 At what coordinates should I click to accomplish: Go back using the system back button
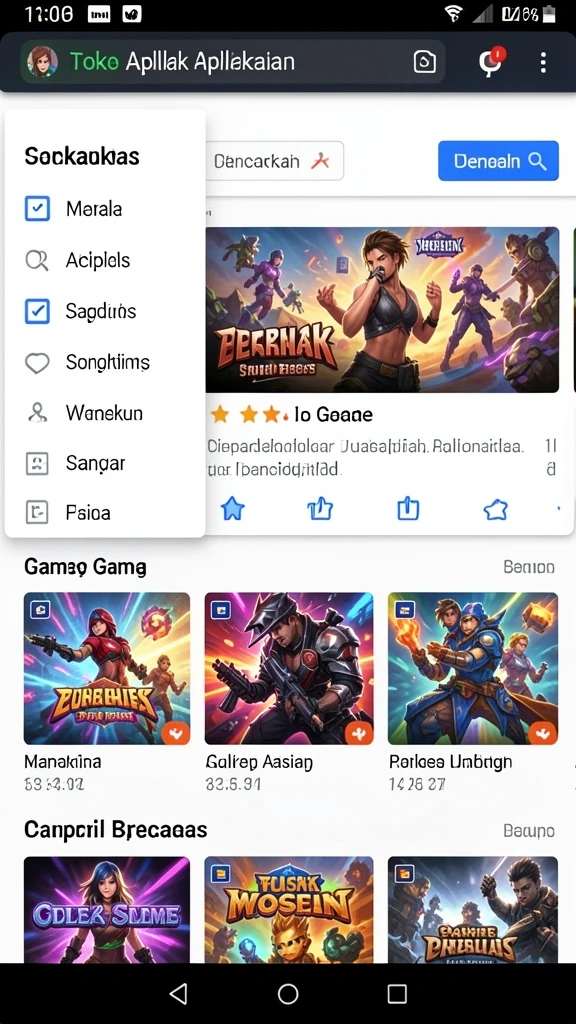178,994
